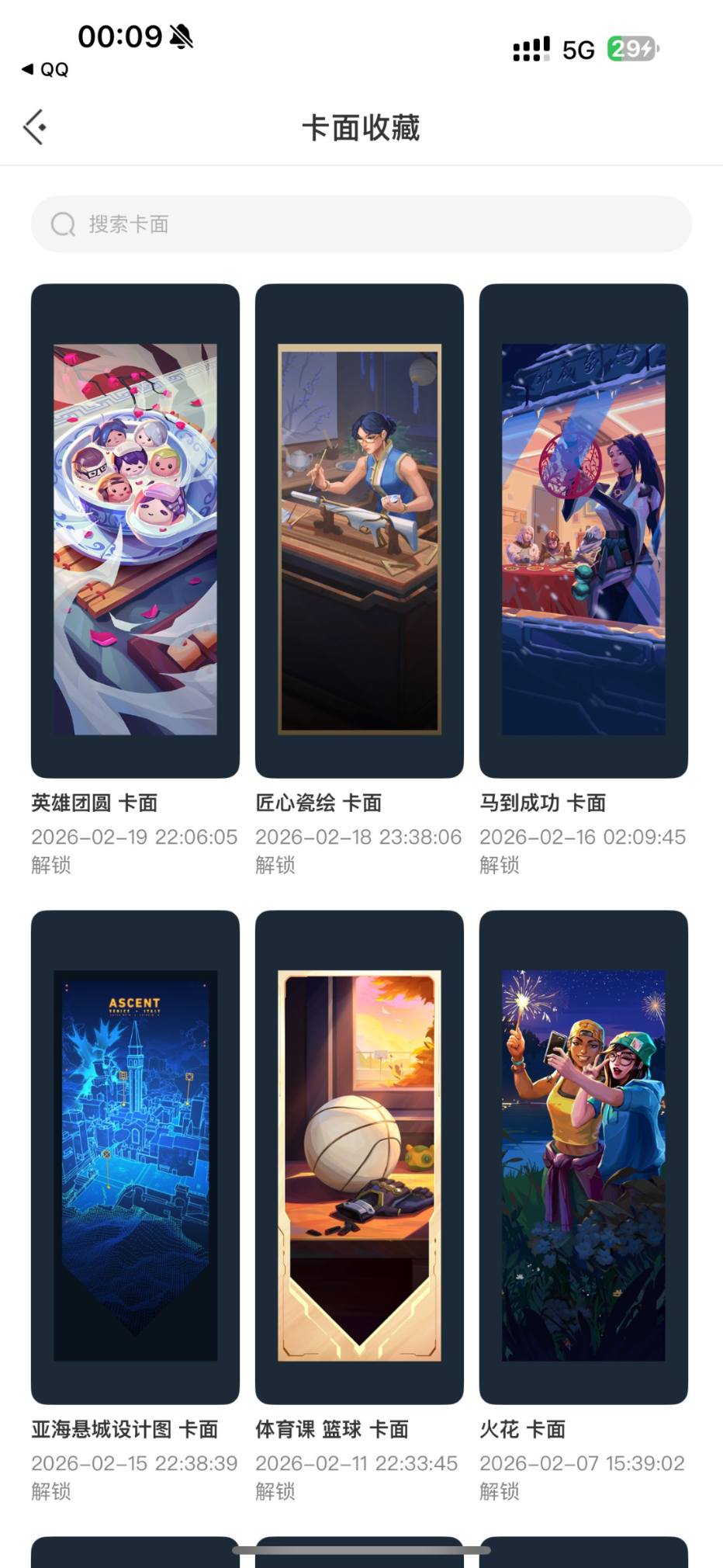Open the 英雄团圆 card face
This screenshot has height=1568, width=723.
pos(134,530)
